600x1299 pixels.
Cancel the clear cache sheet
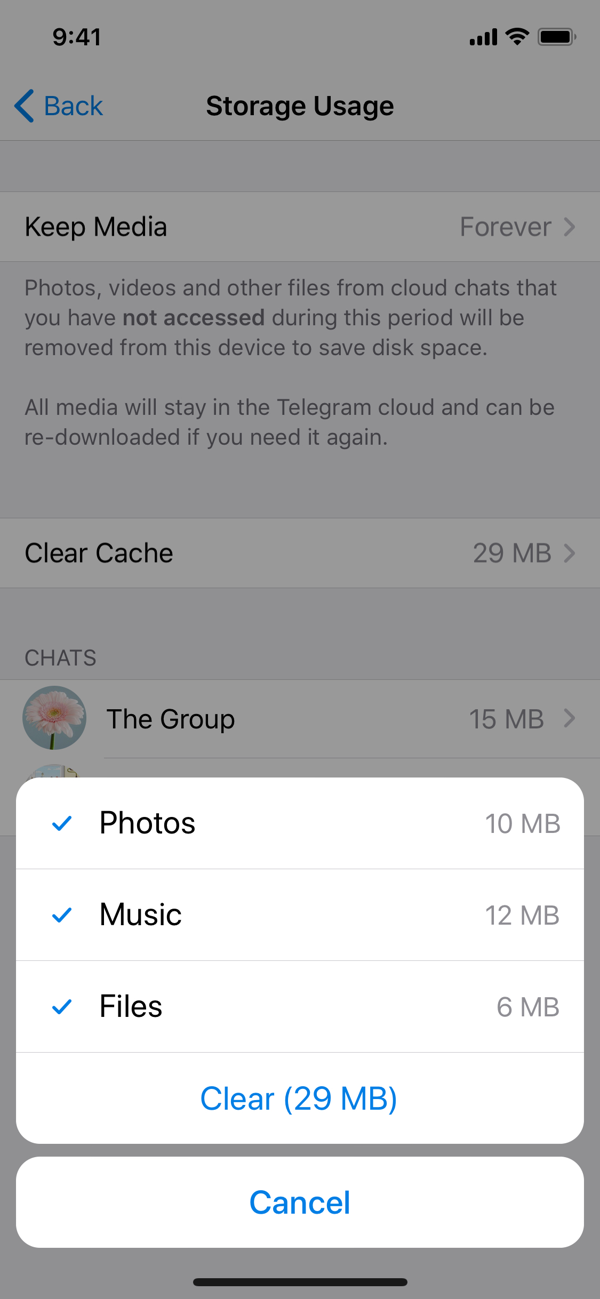tap(300, 1202)
